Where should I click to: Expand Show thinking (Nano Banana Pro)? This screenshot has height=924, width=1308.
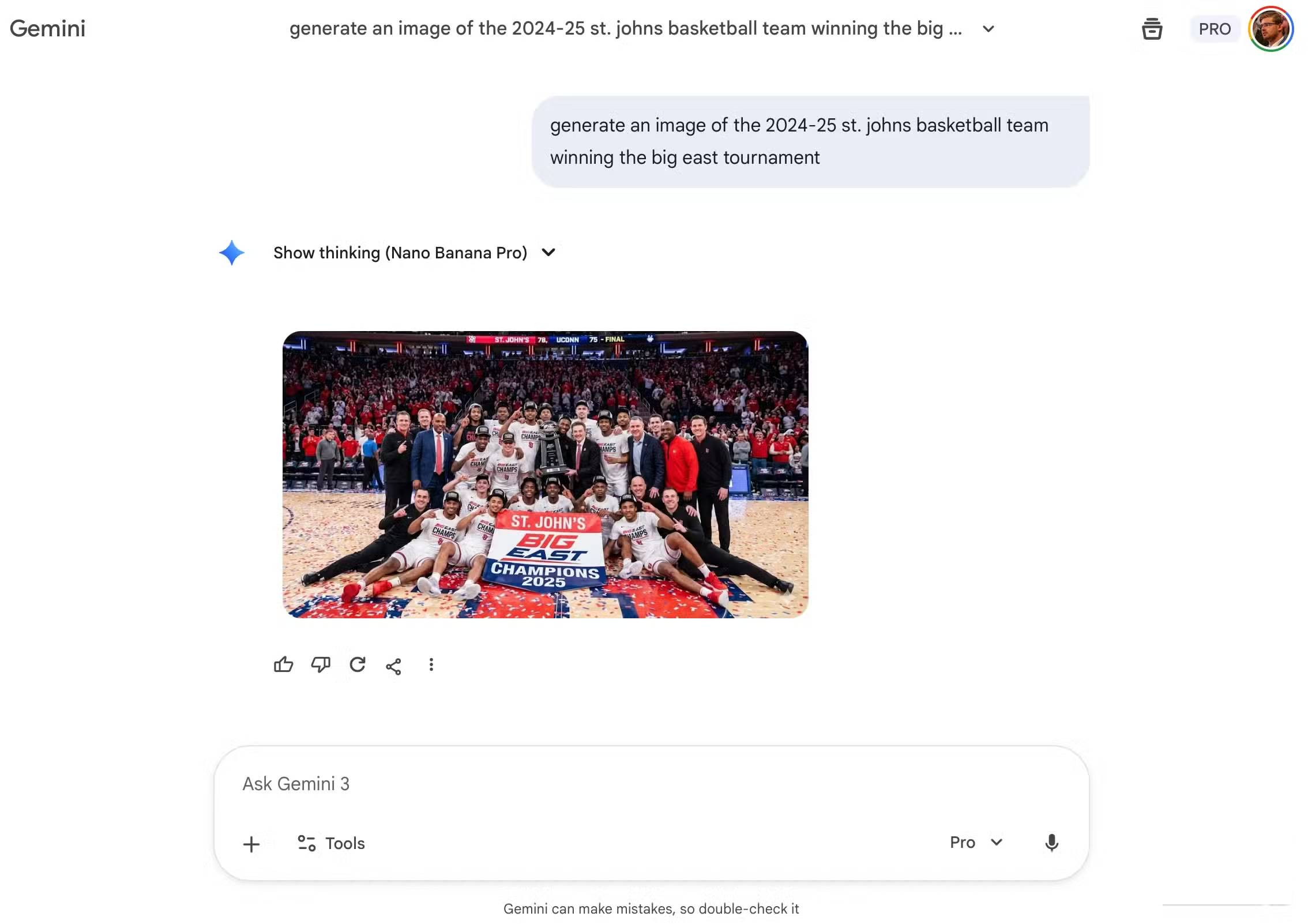click(x=414, y=253)
